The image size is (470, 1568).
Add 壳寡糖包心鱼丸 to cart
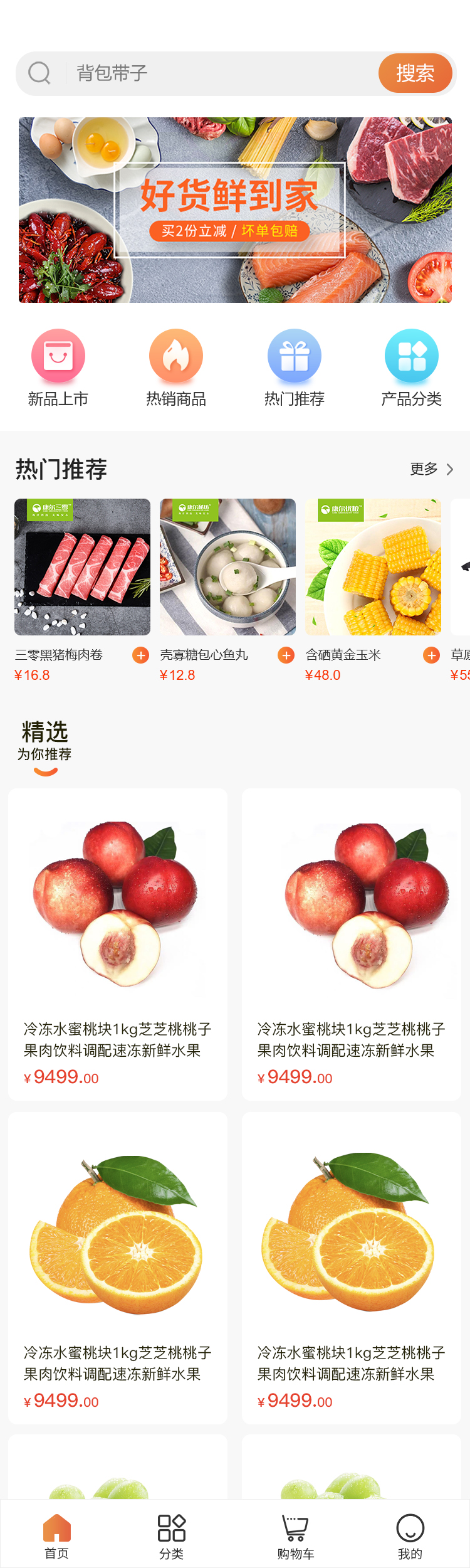tap(286, 655)
